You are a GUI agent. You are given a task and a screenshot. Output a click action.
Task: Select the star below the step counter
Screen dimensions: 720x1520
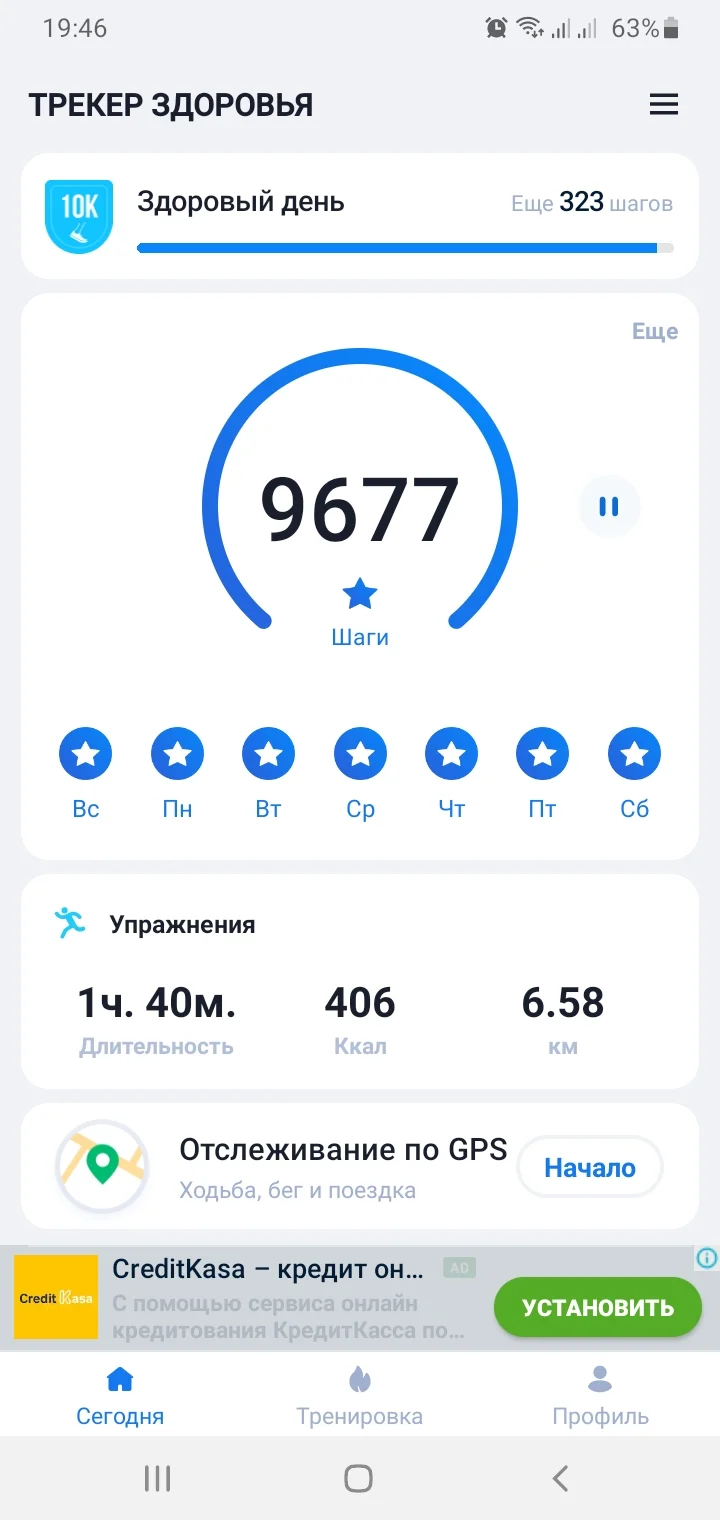(360, 594)
